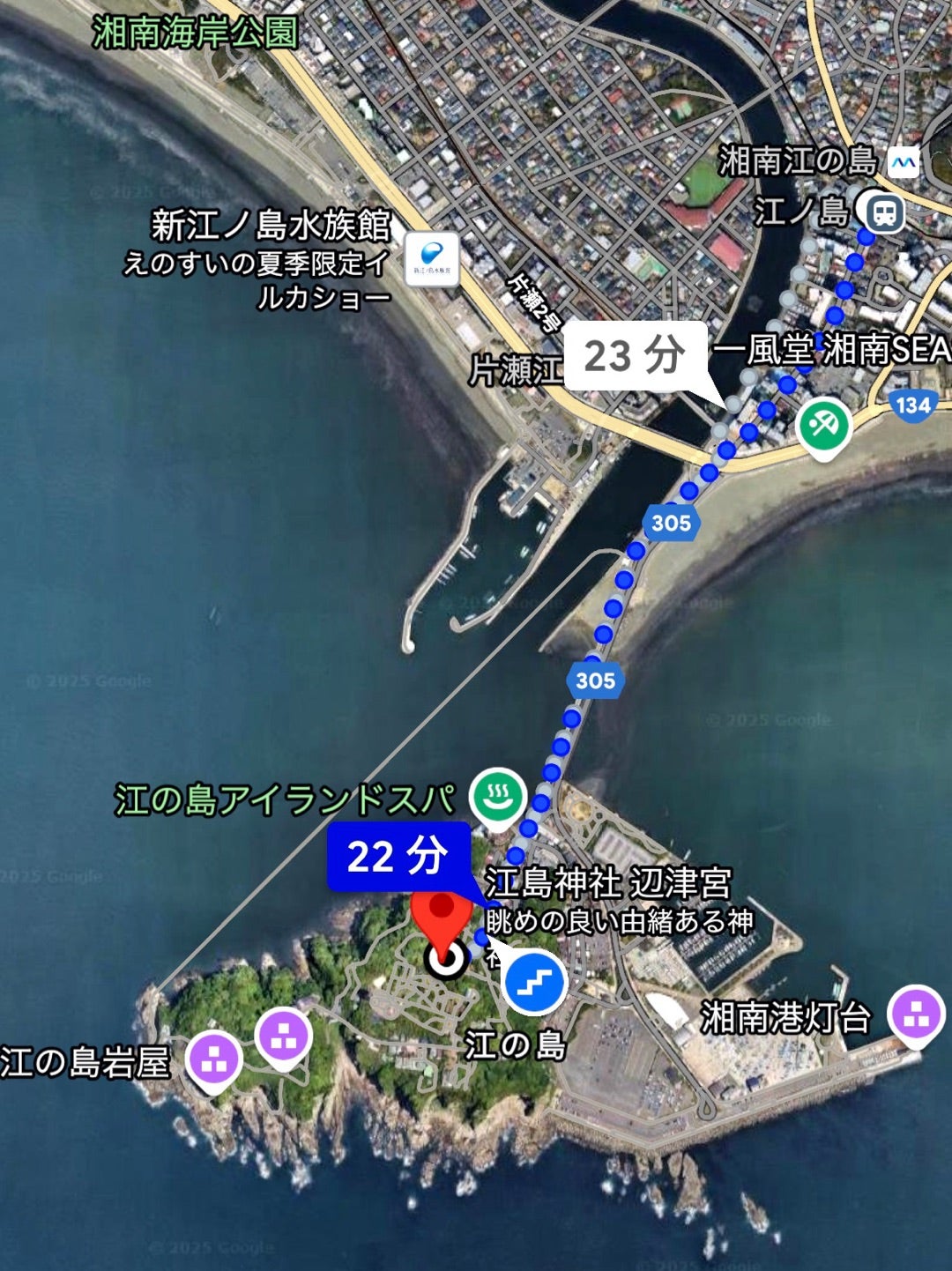Open the 一風堂 湘南SEA restaurant pin
952x1271 pixels.
click(823, 426)
